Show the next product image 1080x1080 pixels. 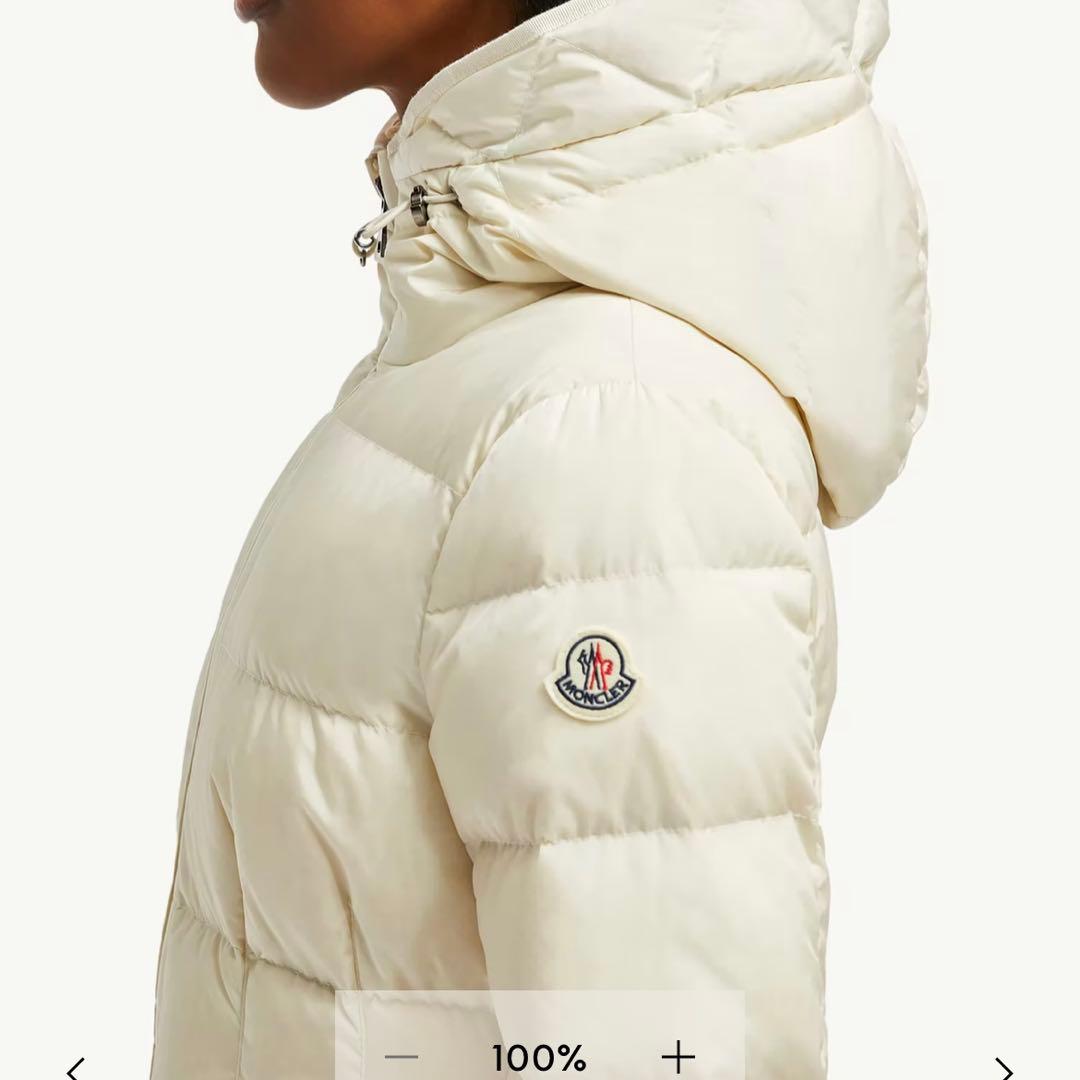point(1003,1069)
